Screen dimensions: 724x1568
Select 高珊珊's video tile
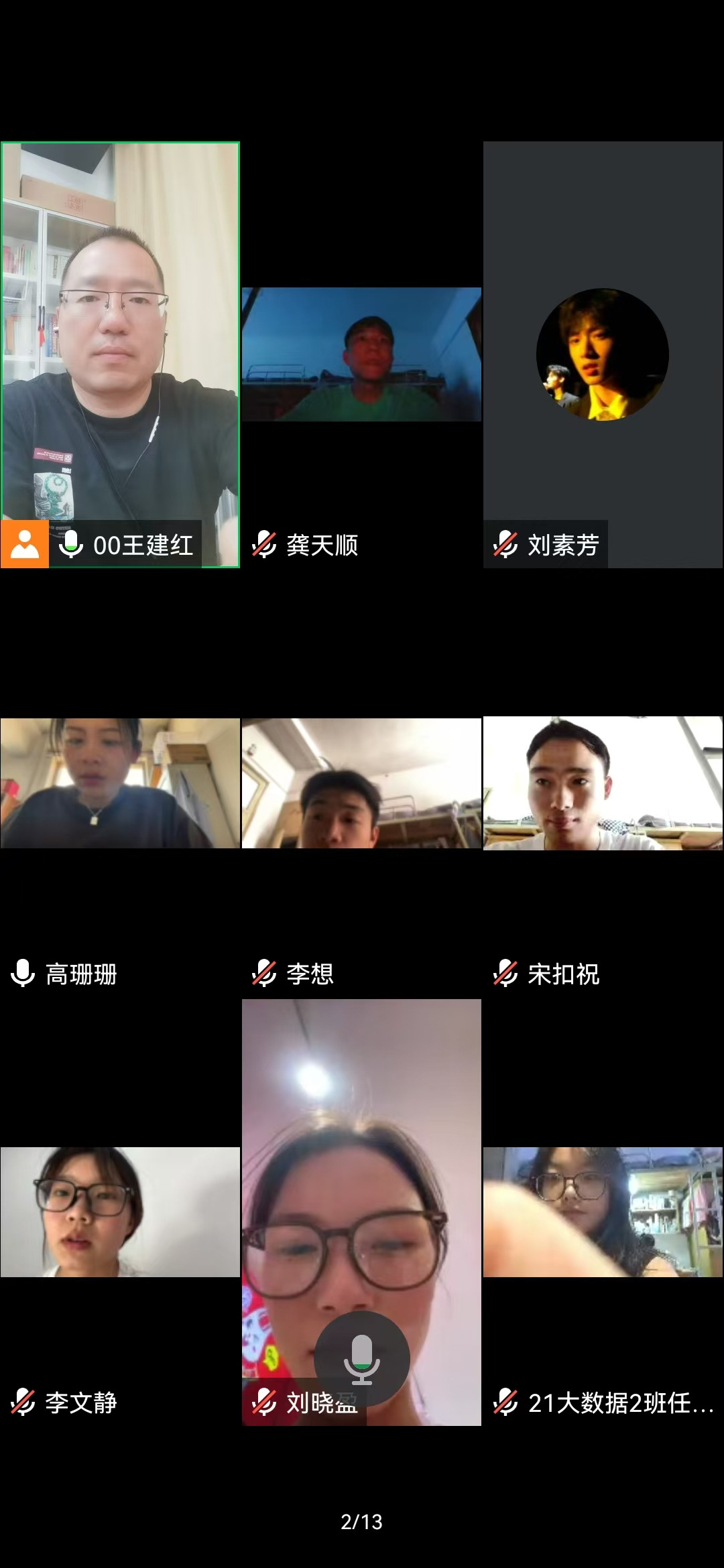pos(120,783)
